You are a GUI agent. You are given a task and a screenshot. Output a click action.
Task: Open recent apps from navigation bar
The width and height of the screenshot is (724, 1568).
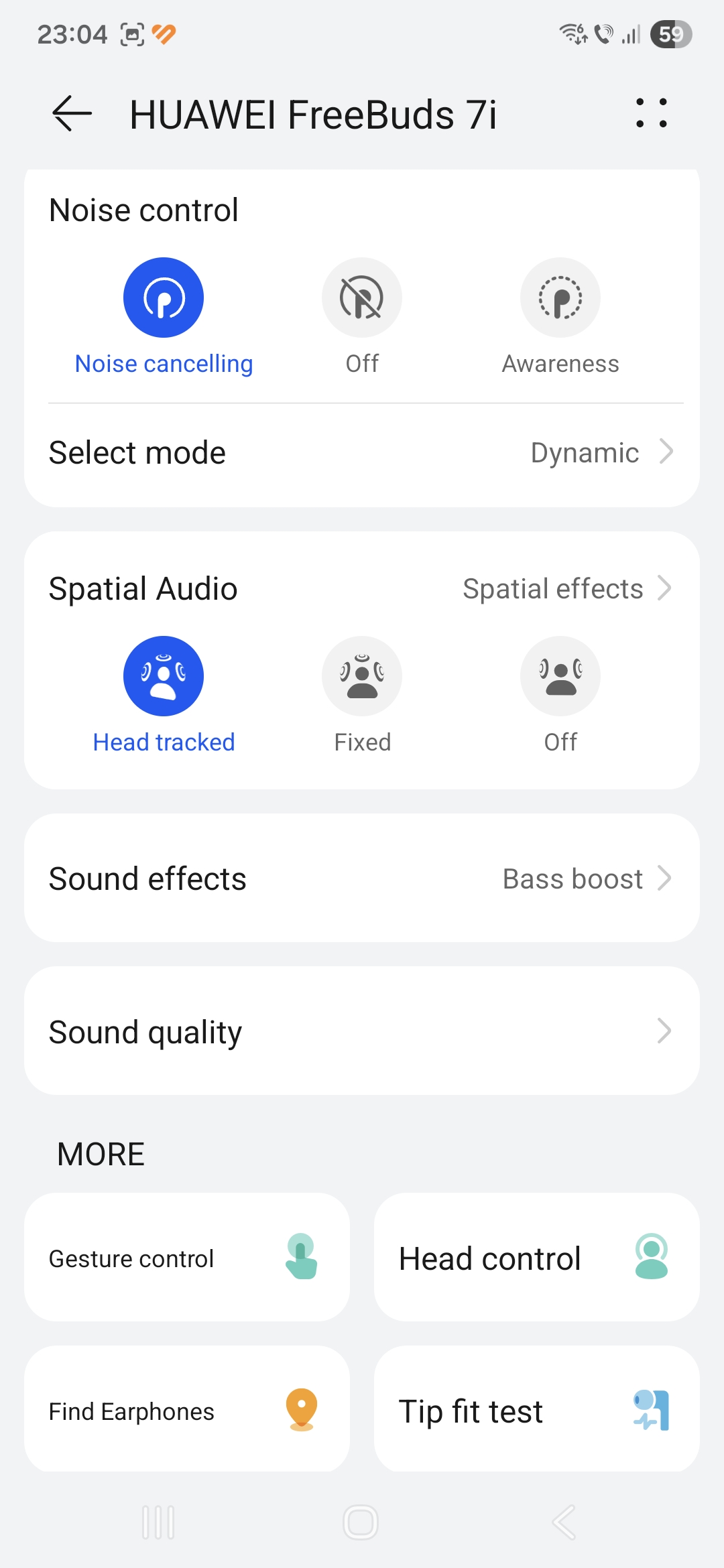[158, 1522]
